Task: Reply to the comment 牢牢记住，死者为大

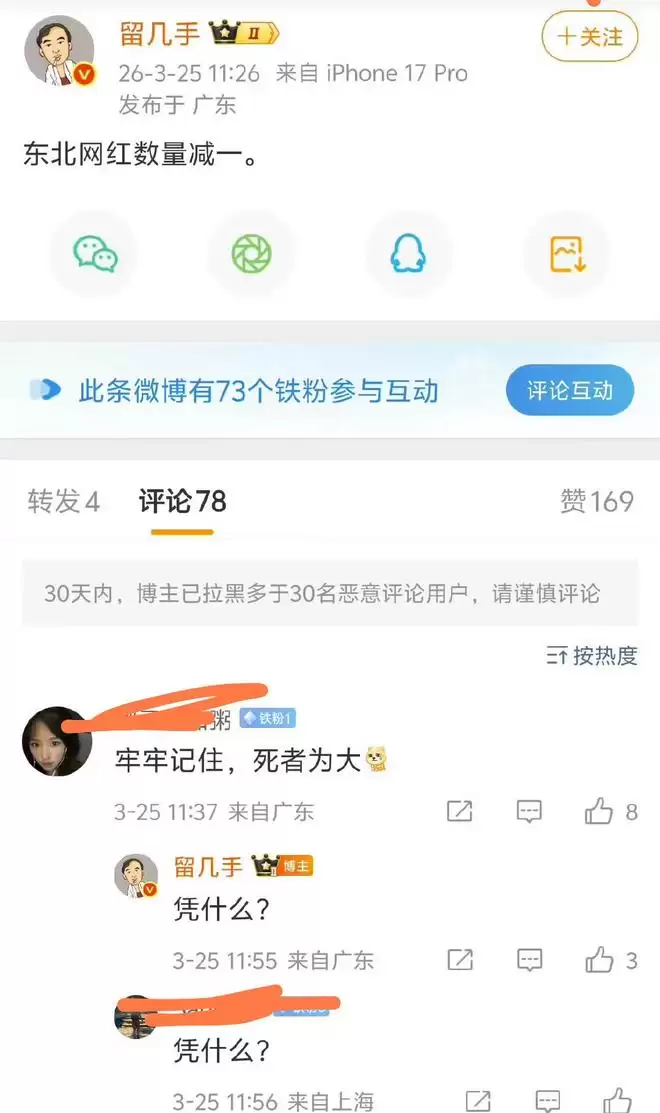Action: coord(529,811)
